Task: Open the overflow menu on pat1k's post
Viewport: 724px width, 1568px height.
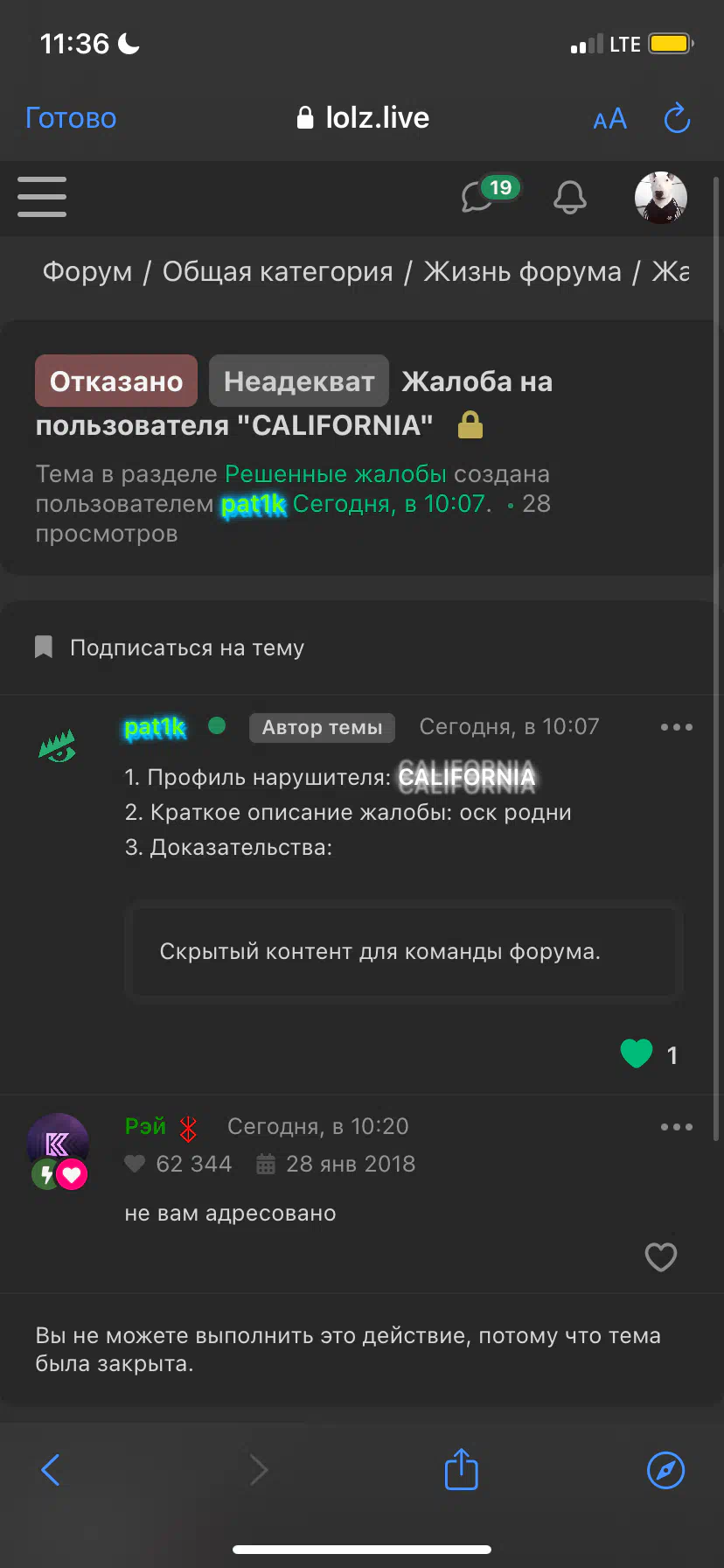Action: pyautogui.click(x=677, y=727)
